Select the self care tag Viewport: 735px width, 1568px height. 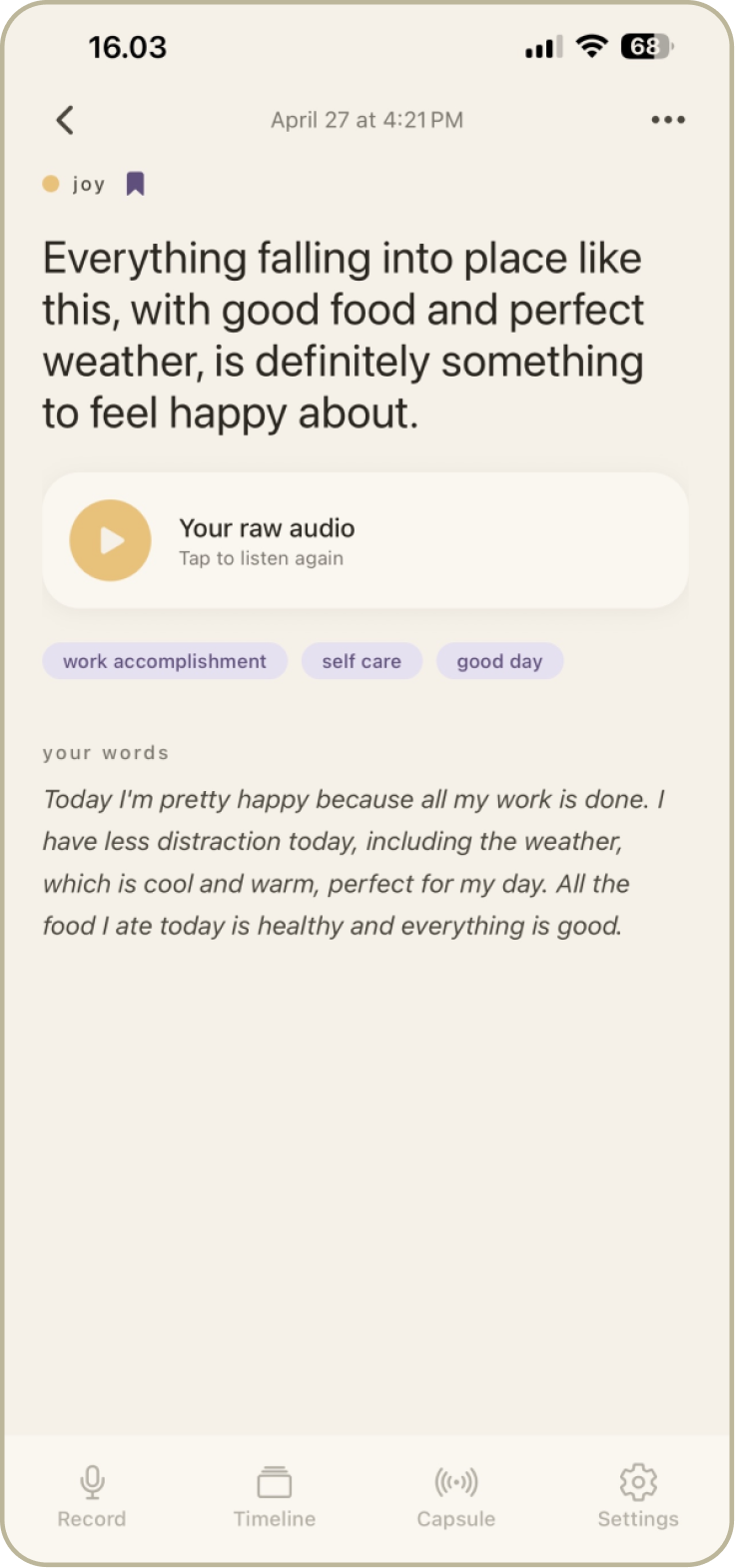tap(362, 661)
